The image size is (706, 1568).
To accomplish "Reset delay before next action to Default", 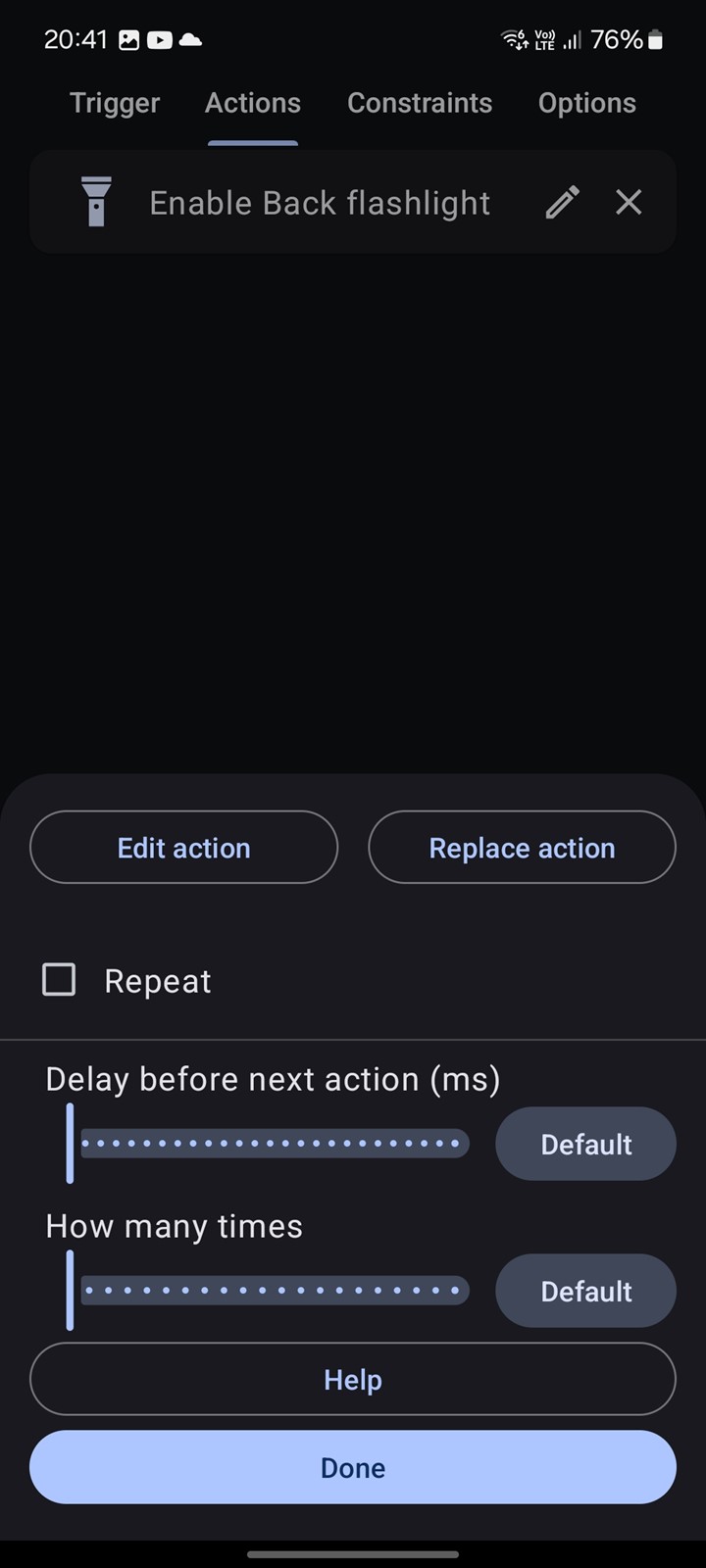I will (x=585, y=1144).
